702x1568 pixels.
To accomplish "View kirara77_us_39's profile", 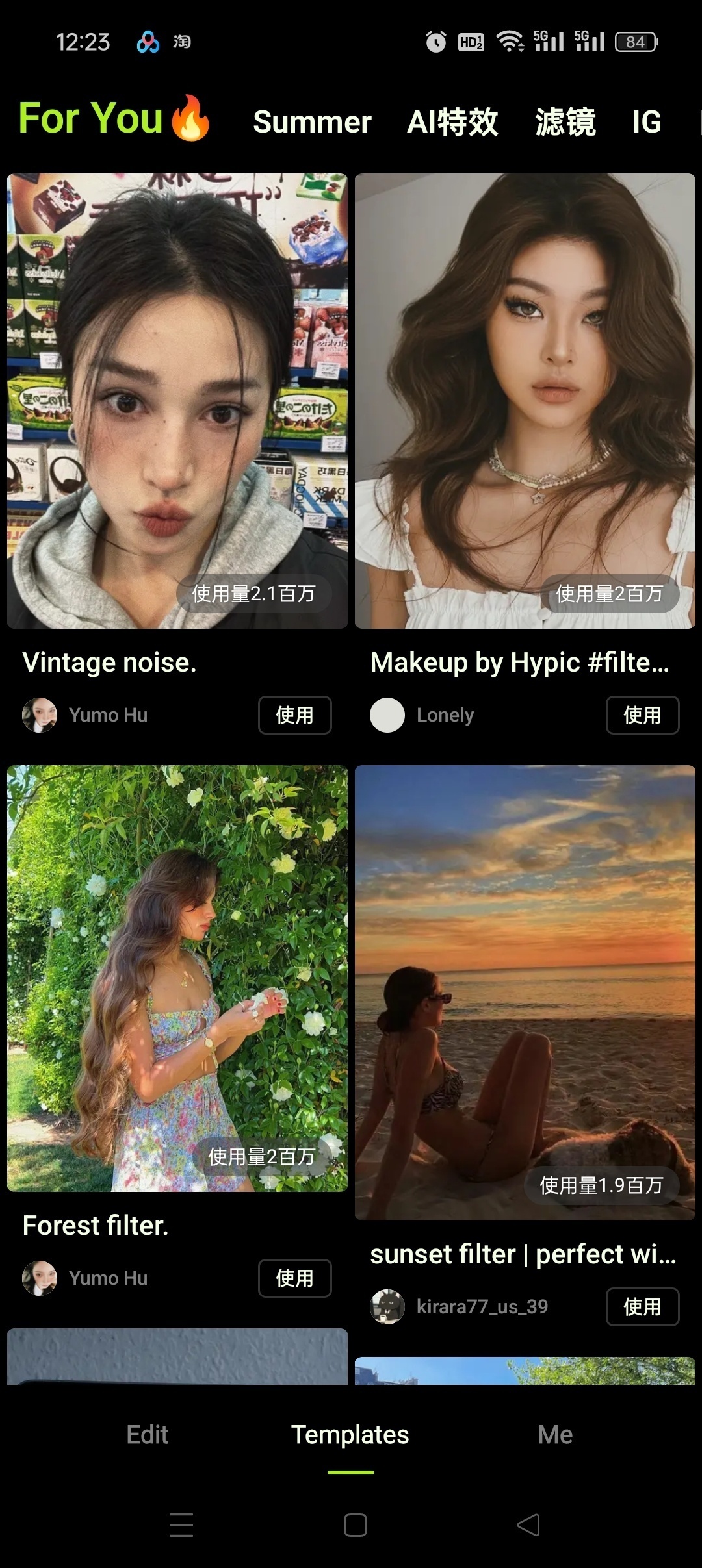I will (x=459, y=1307).
